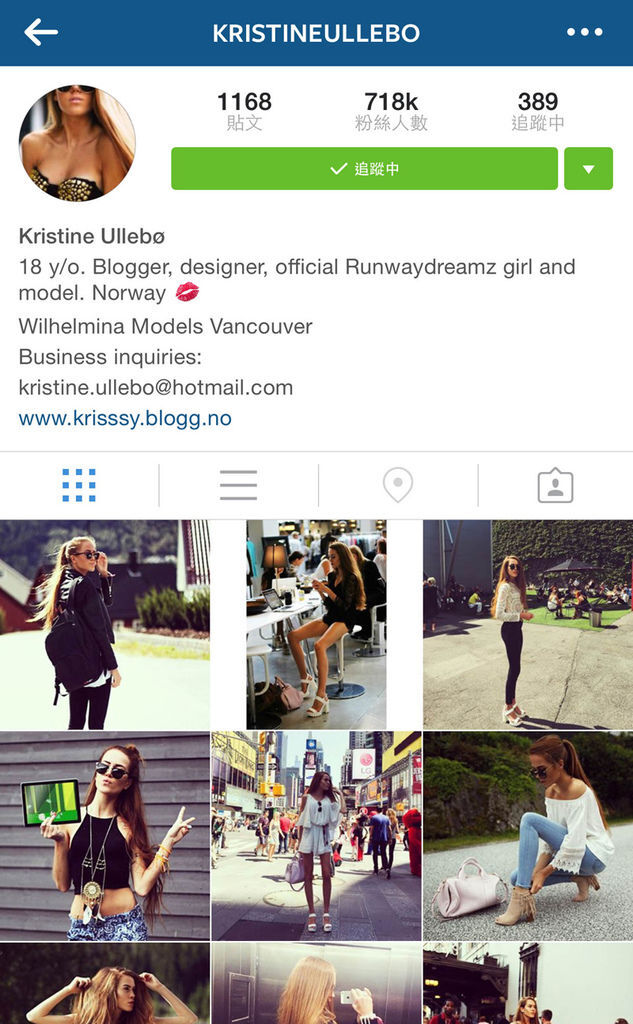Open the photo map location tab

coord(398,485)
